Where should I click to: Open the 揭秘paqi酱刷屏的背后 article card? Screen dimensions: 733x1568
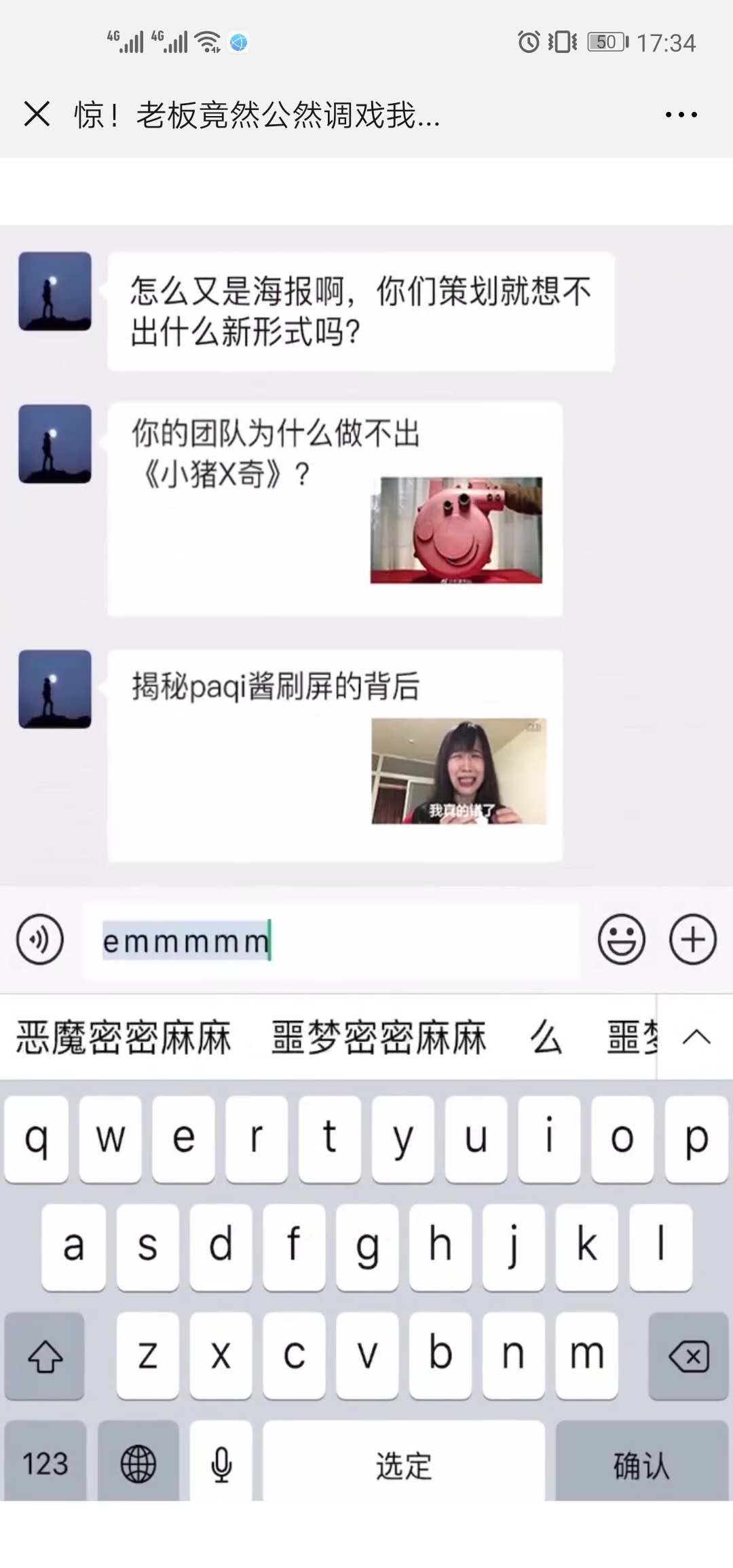coord(335,755)
